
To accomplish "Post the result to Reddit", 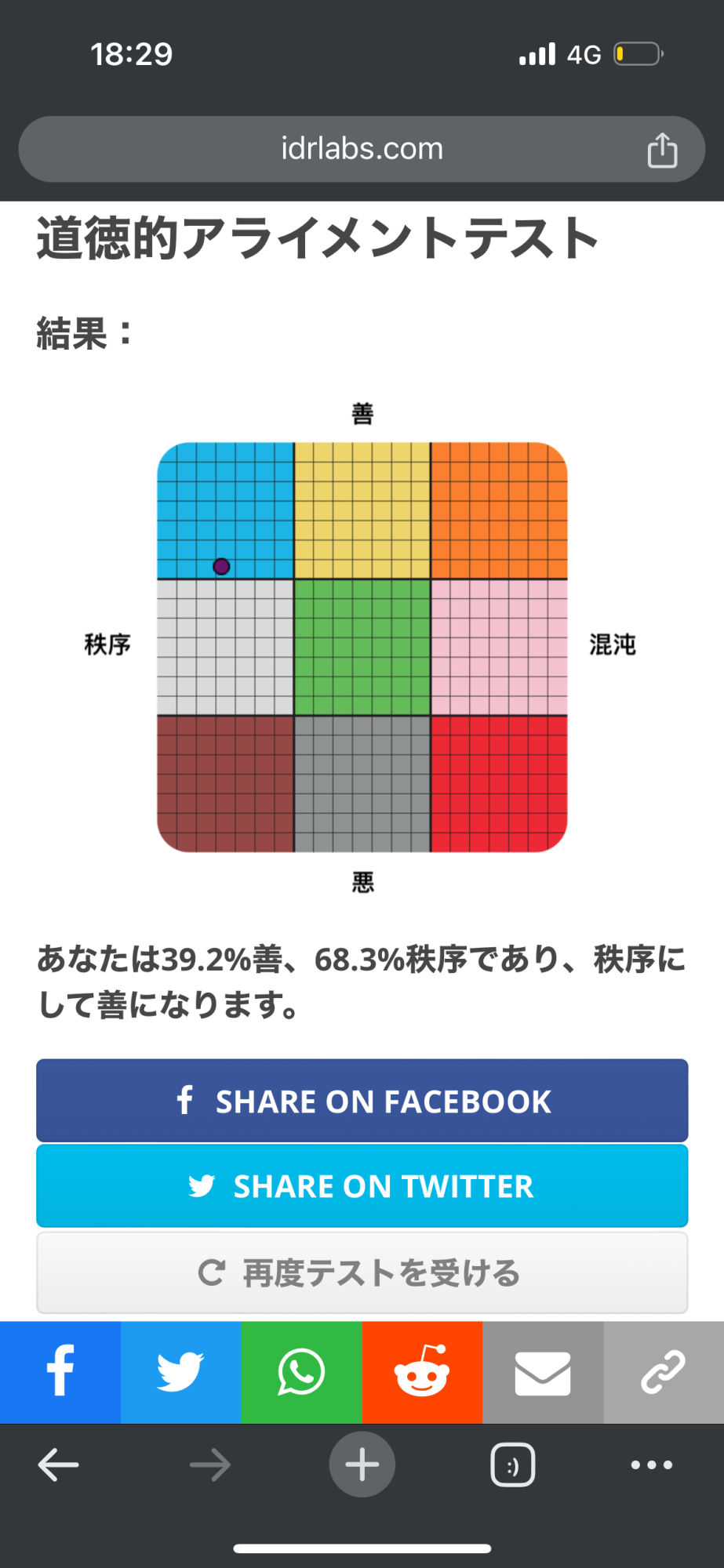I will click(x=422, y=1372).
